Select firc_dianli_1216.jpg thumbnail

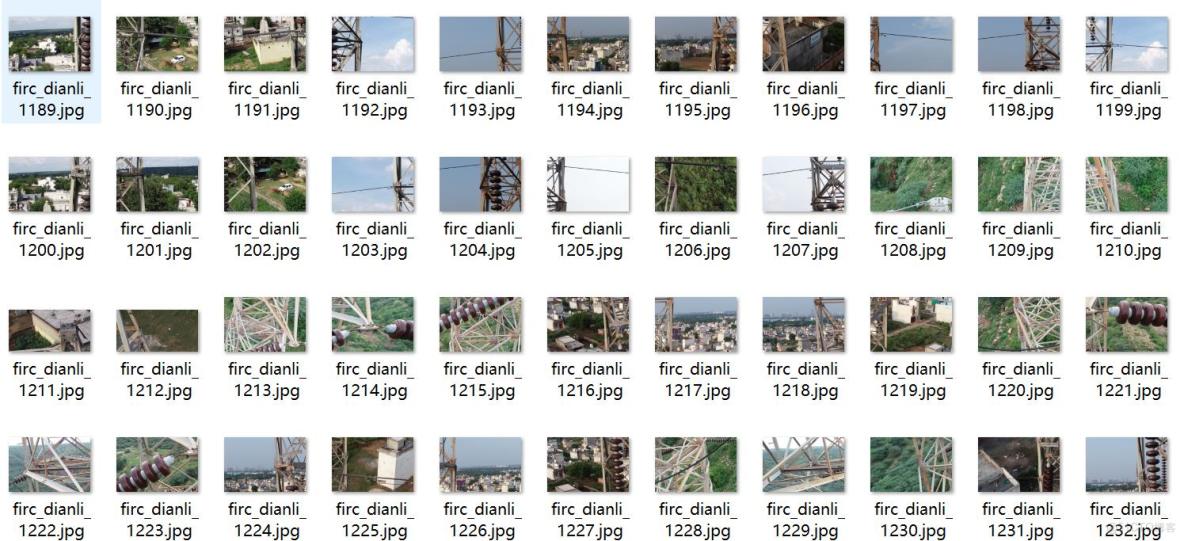588,324
